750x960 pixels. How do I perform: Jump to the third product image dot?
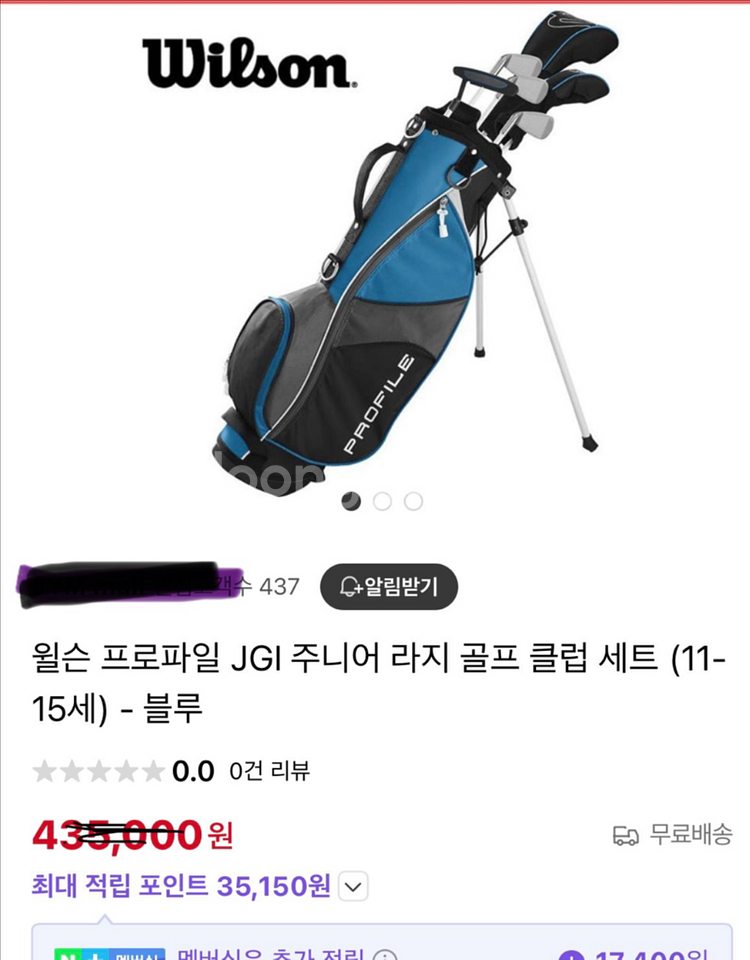(413, 501)
